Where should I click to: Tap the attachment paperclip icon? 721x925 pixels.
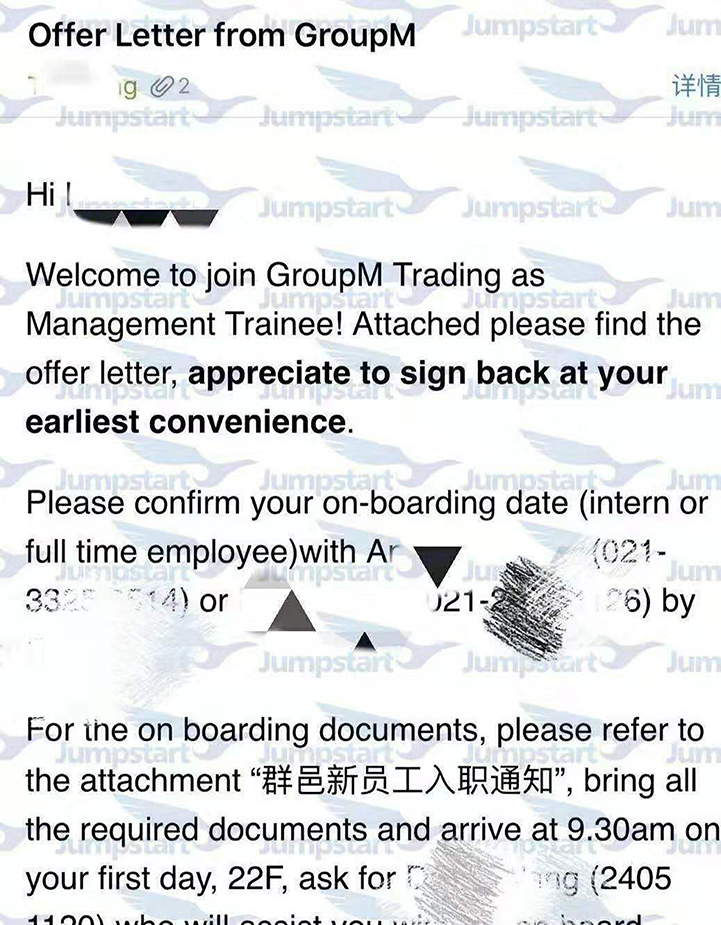160,87
